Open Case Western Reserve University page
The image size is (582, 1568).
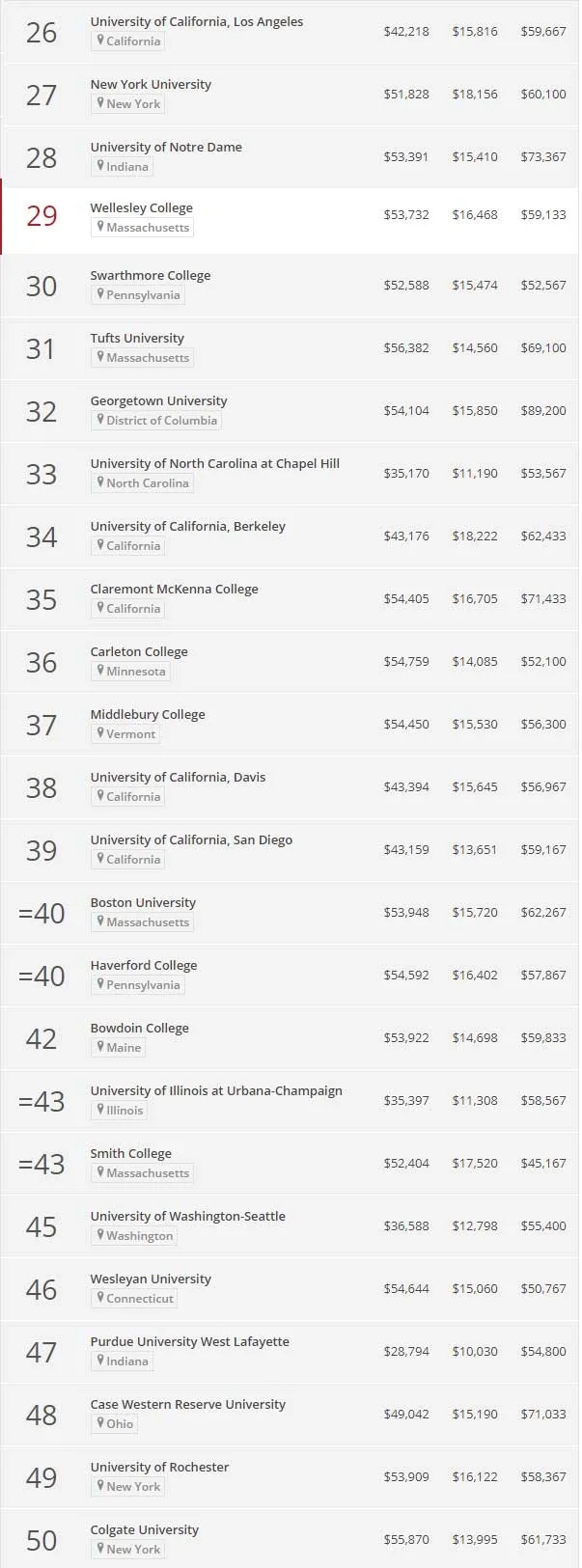[187, 1404]
